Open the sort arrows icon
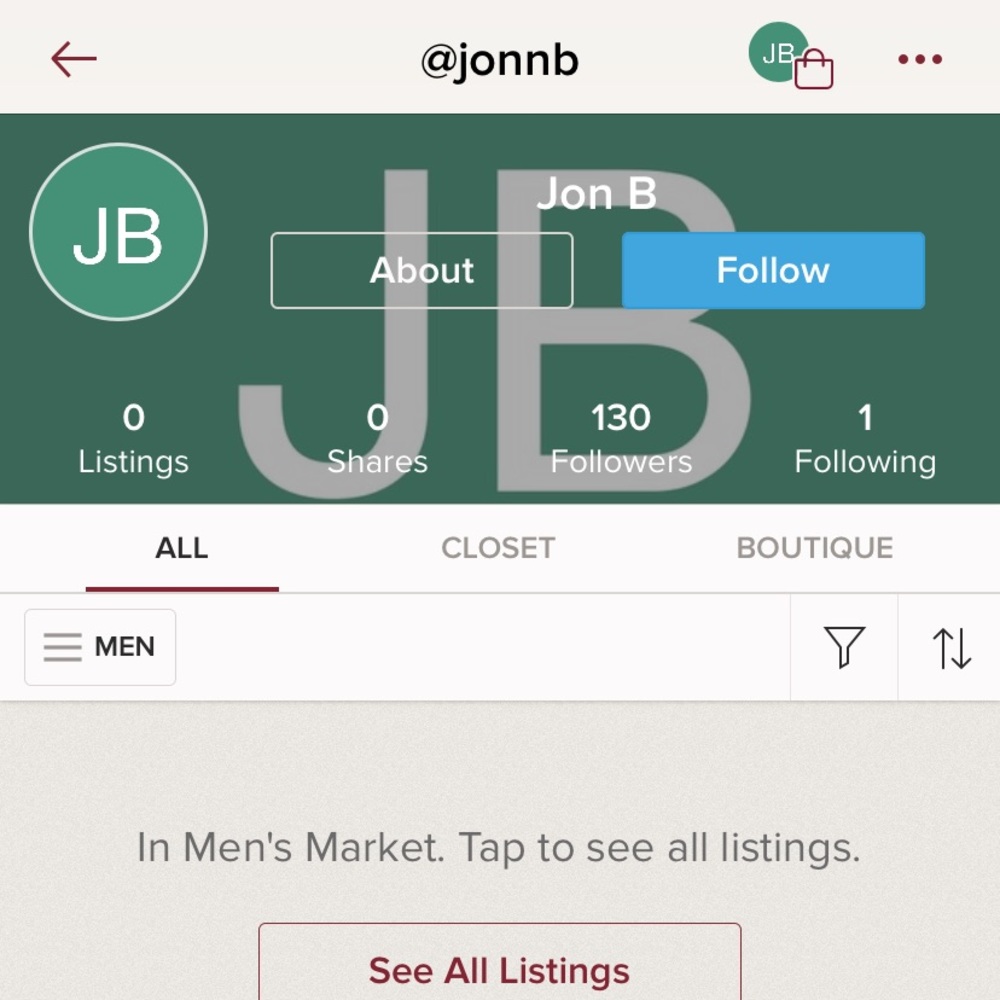1000x1000 pixels. (x=950, y=647)
